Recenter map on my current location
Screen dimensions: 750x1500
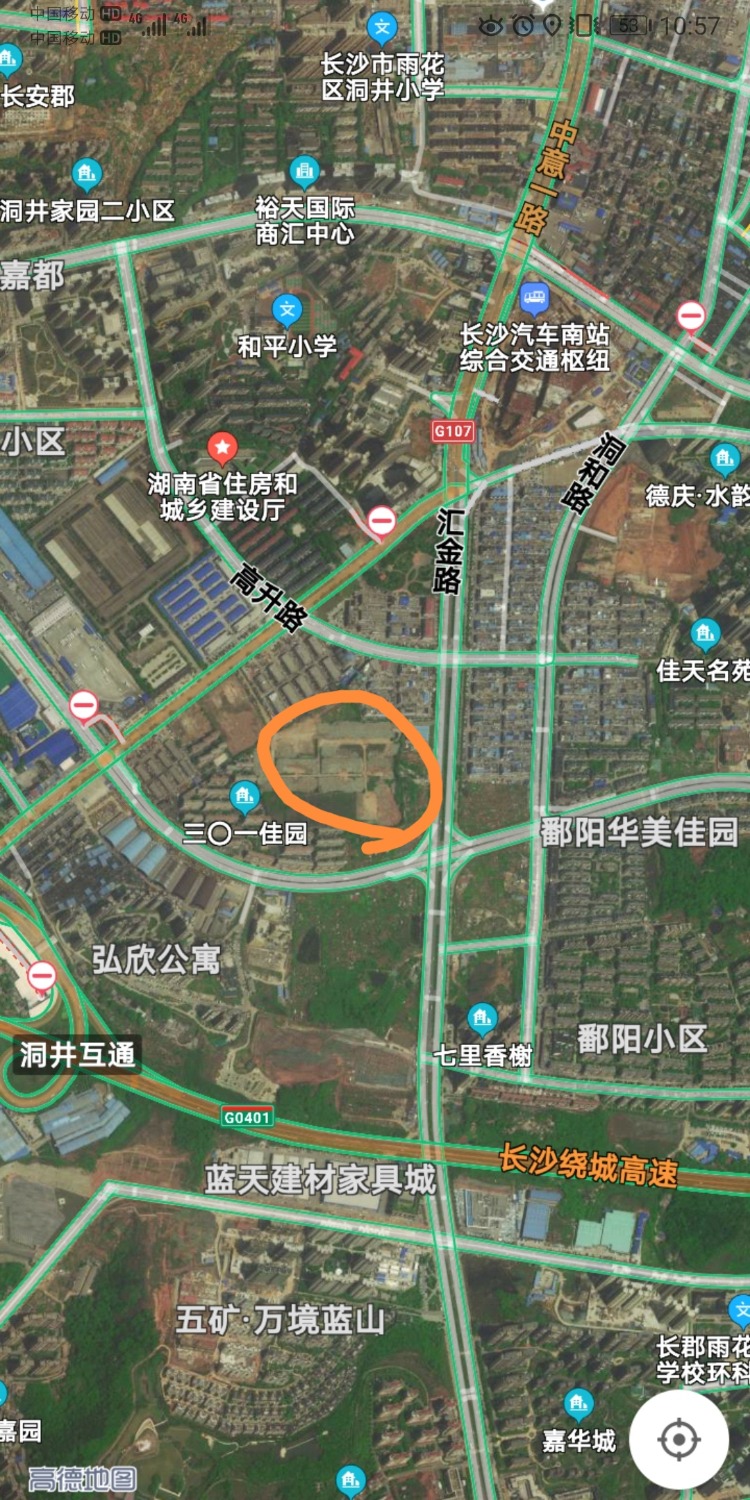pyautogui.click(x=678, y=1439)
